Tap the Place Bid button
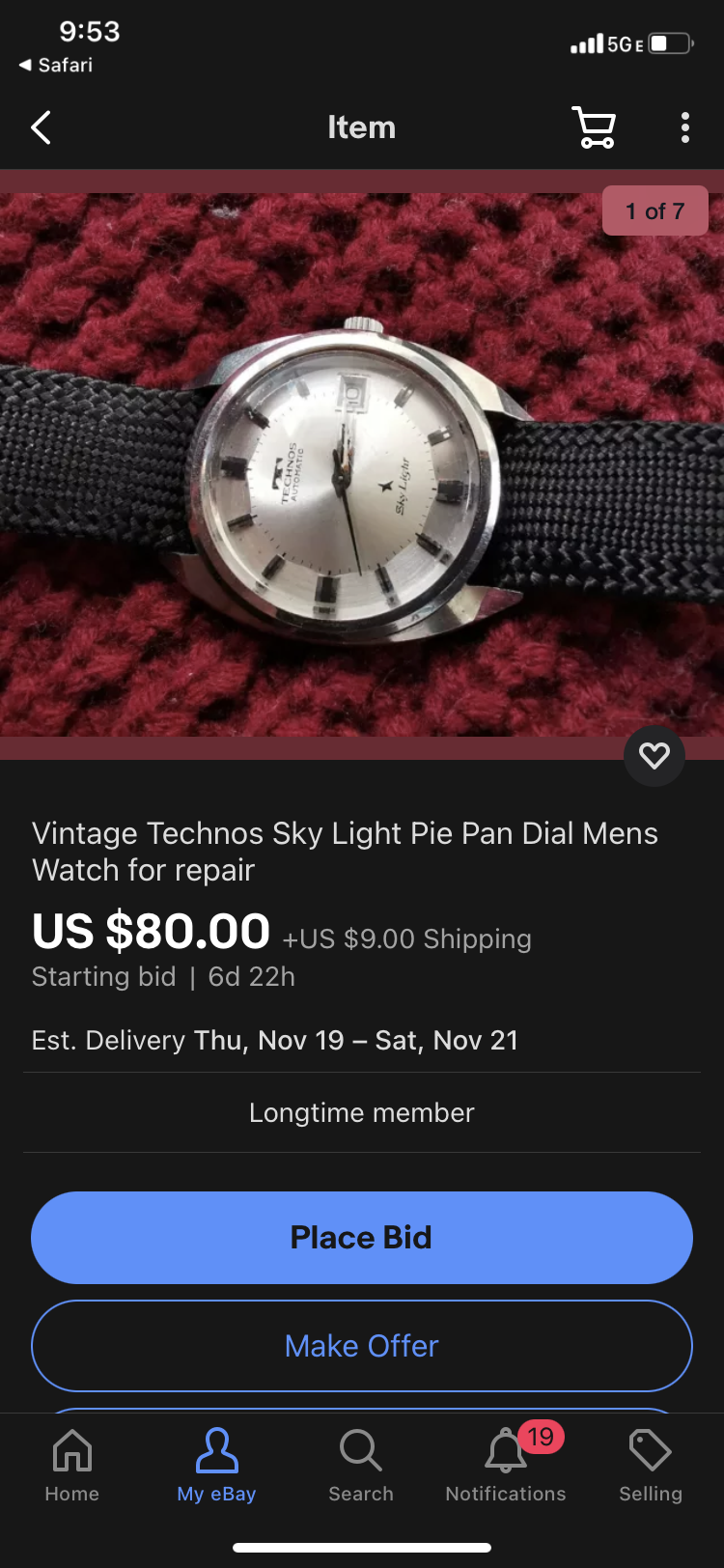This screenshot has height=1568, width=724. coord(362,1237)
